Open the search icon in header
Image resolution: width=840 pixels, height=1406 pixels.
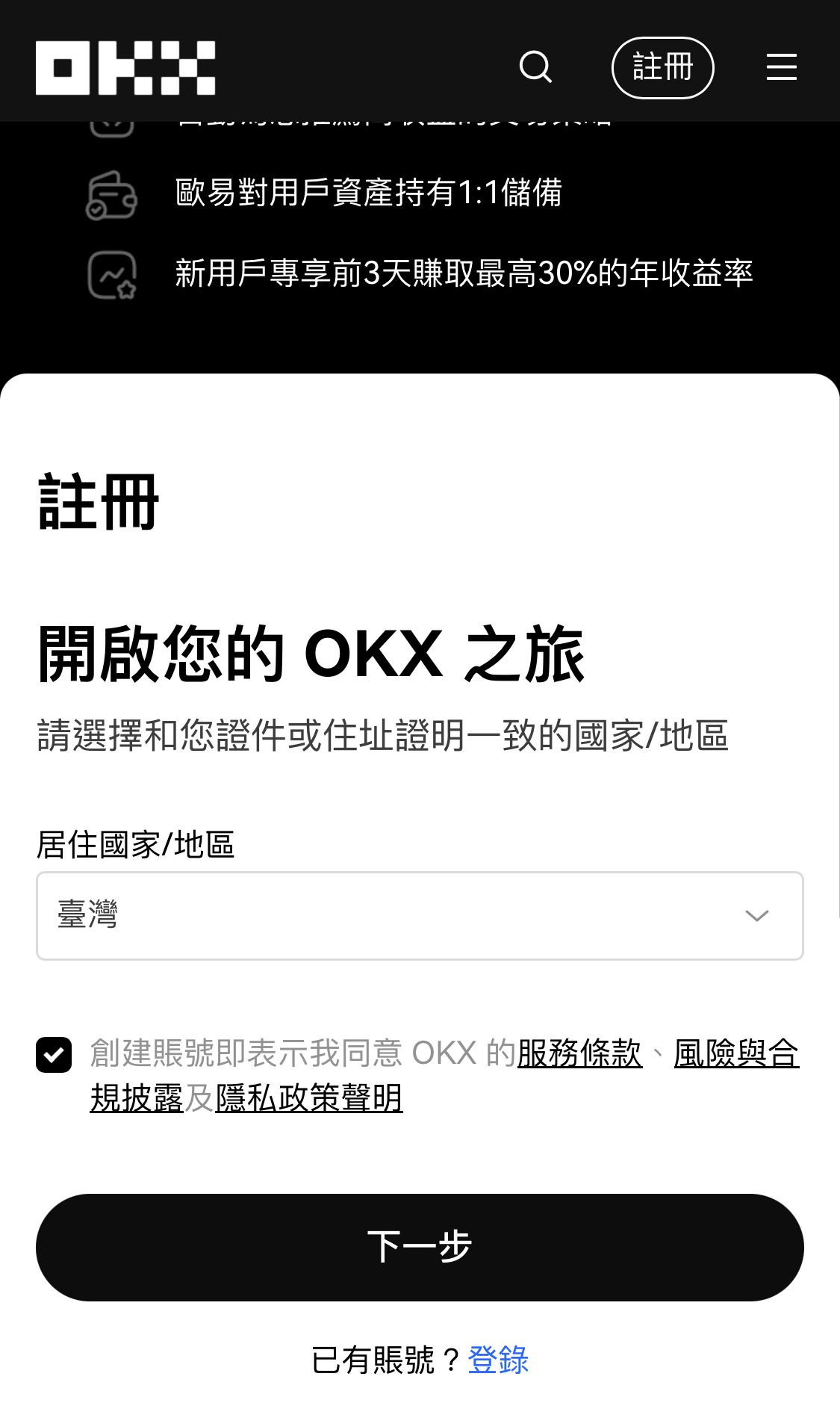(535, 67)
